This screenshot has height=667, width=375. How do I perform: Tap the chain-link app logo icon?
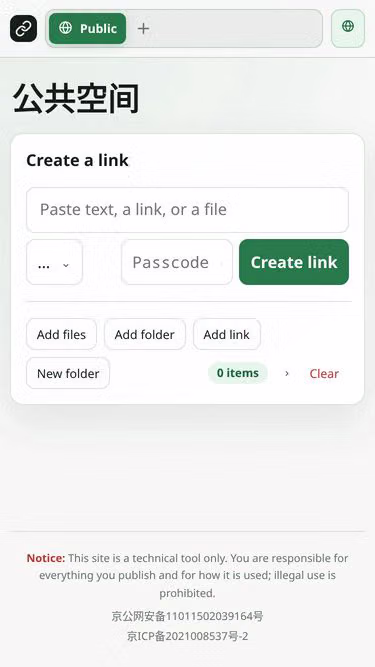point(23,29)
